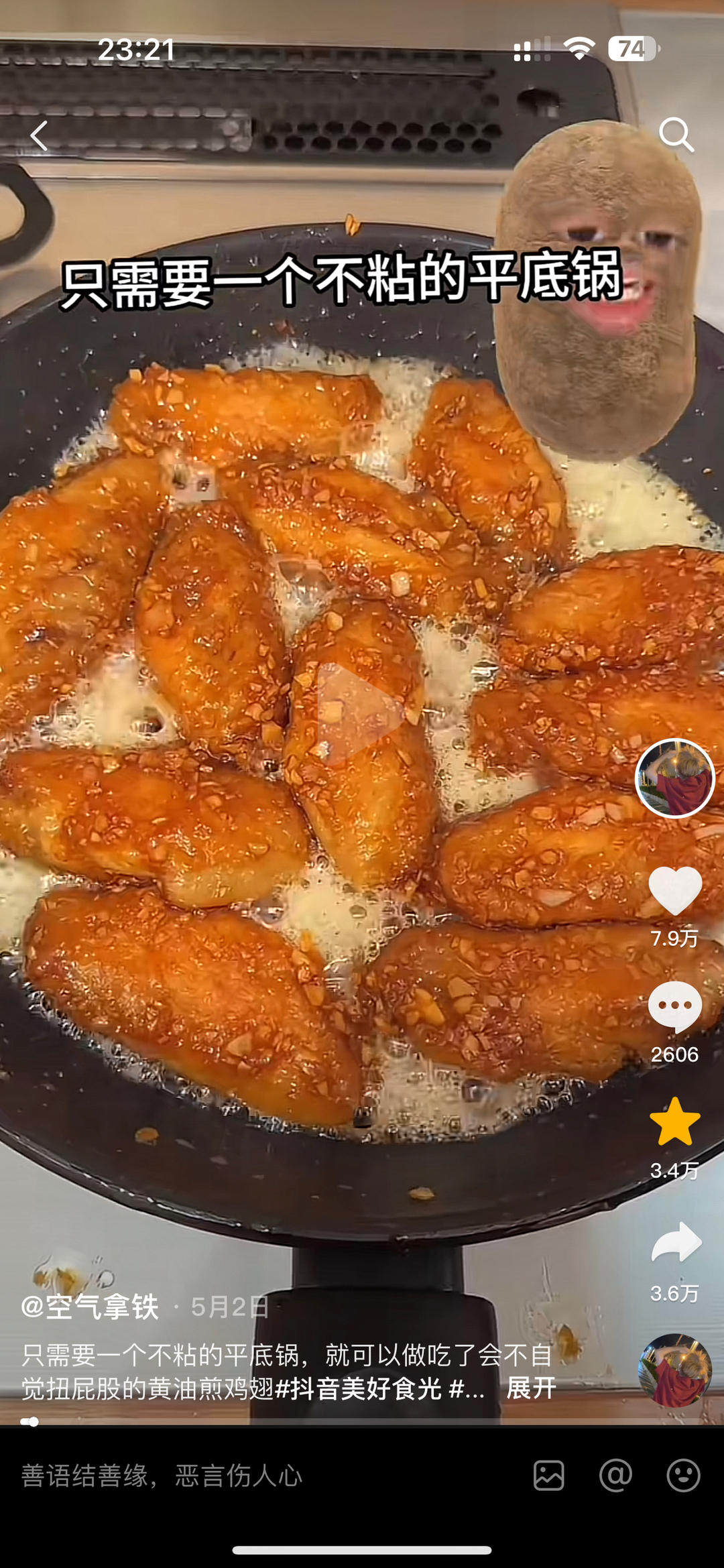Open the @空气拿铁 author profile
724x1568 pixels.
pos(90,1307)
